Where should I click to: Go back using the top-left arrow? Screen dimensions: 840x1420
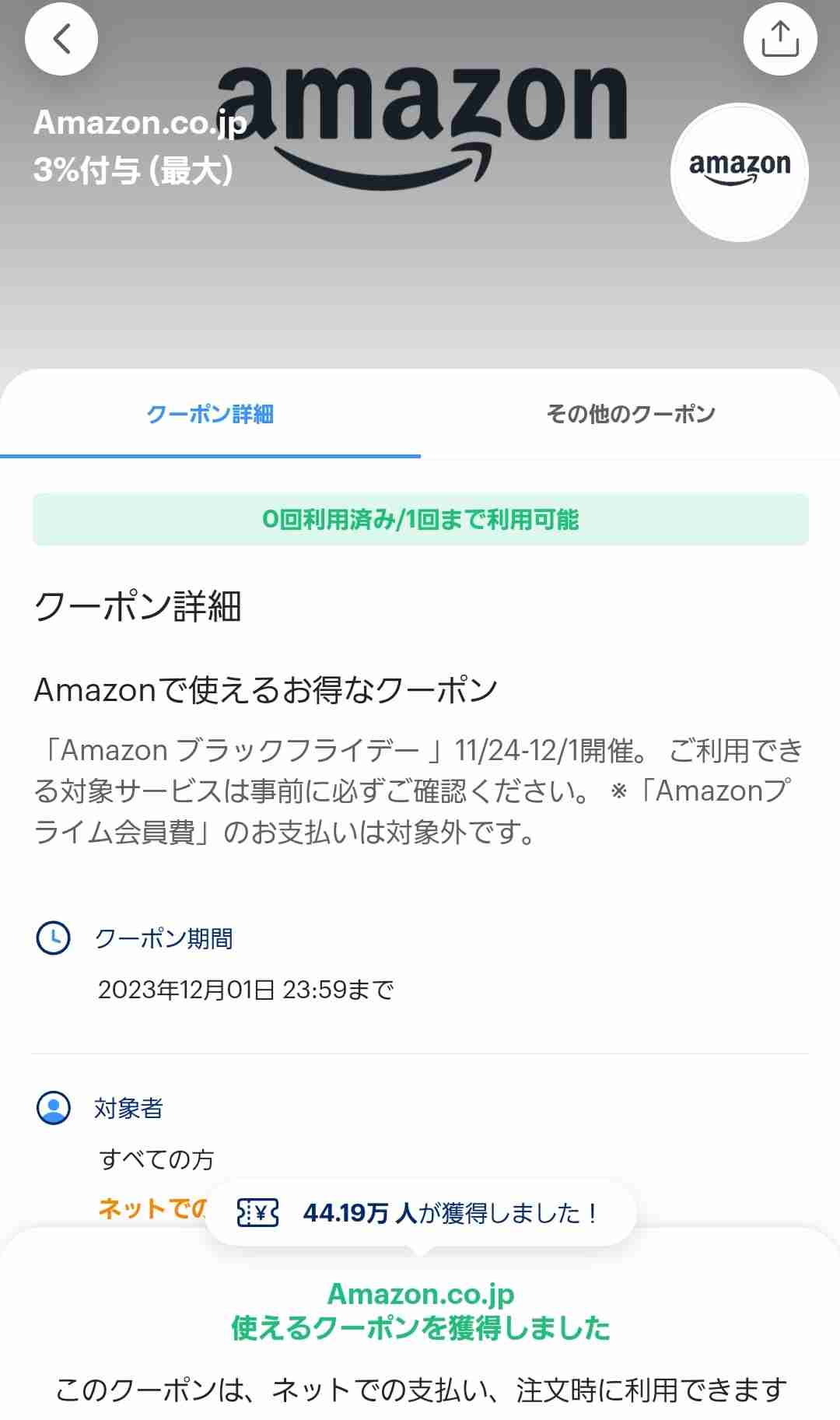61,39
